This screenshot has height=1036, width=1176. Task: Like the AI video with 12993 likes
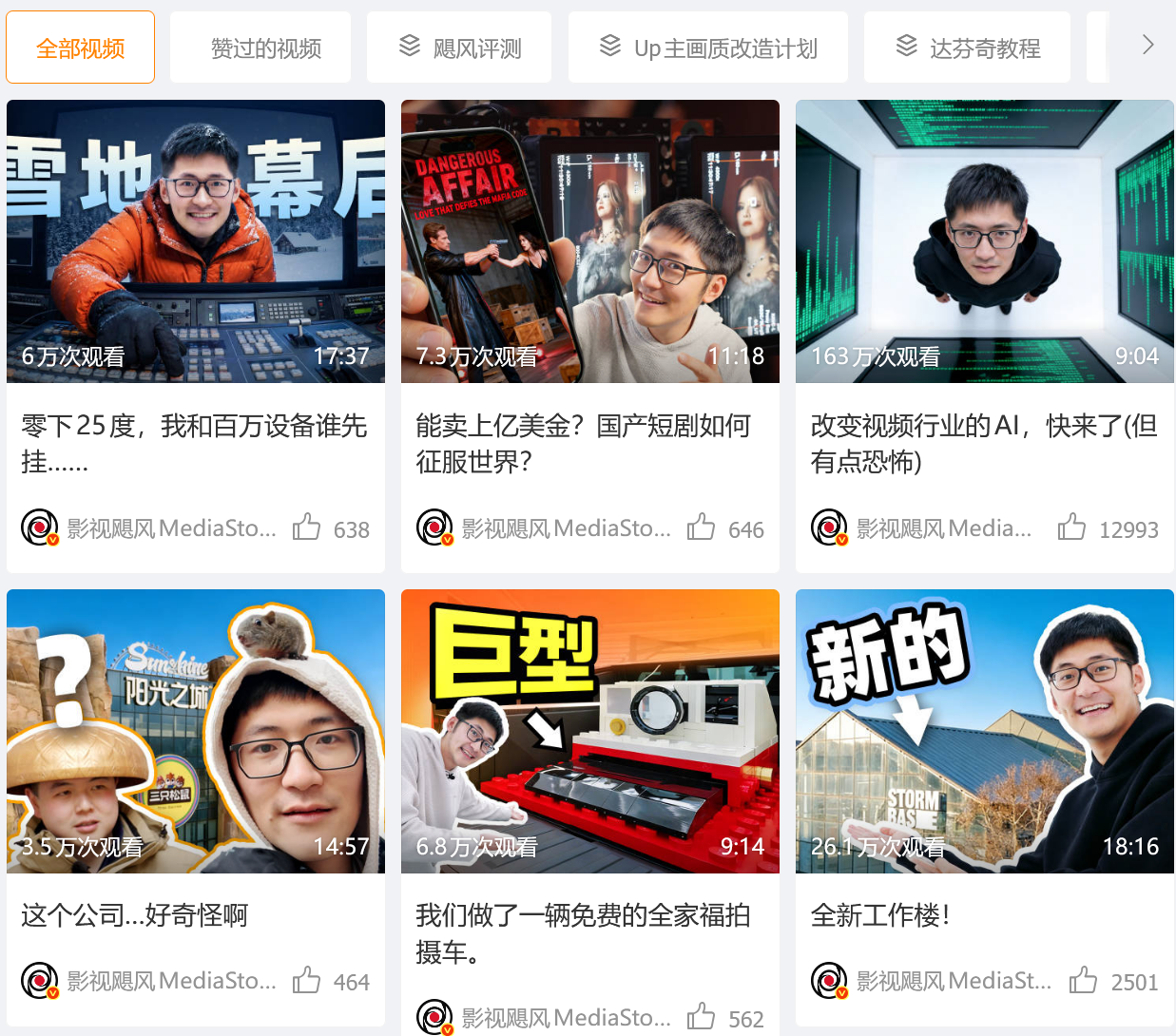click(1071, 528)
